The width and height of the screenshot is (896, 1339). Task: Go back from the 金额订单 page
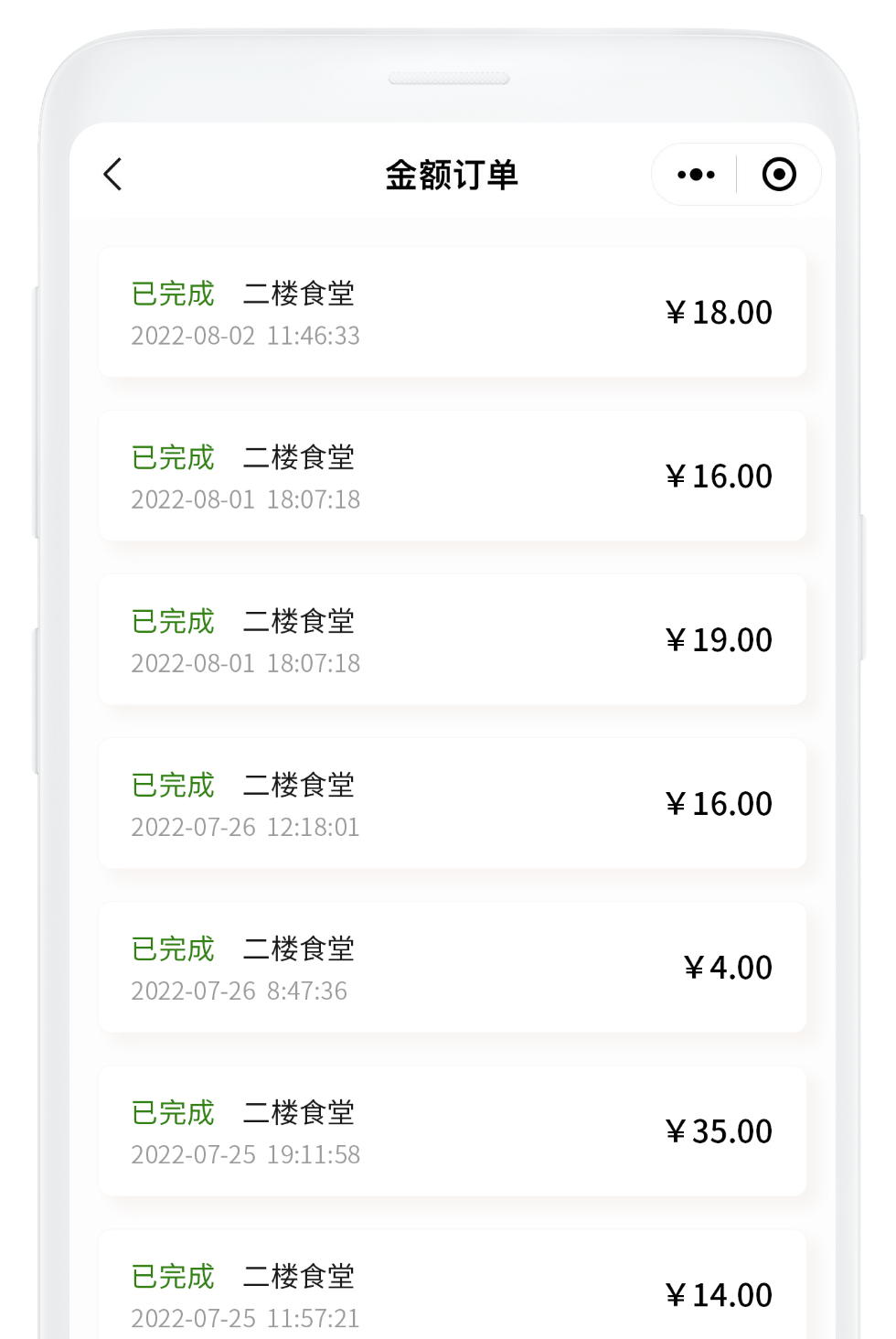point(112,175)
